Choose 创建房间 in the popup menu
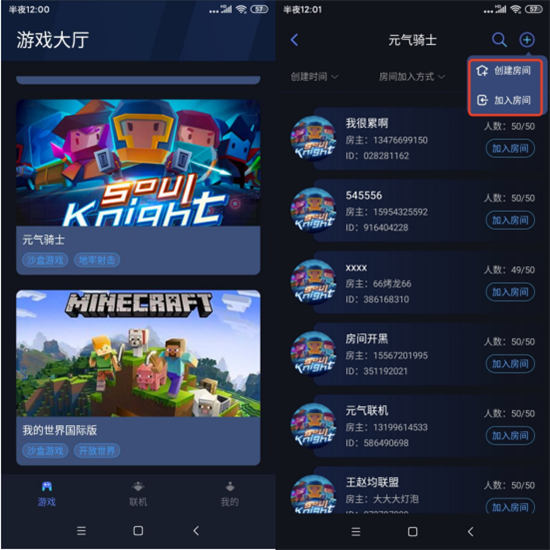 click(x=505, y=71)
